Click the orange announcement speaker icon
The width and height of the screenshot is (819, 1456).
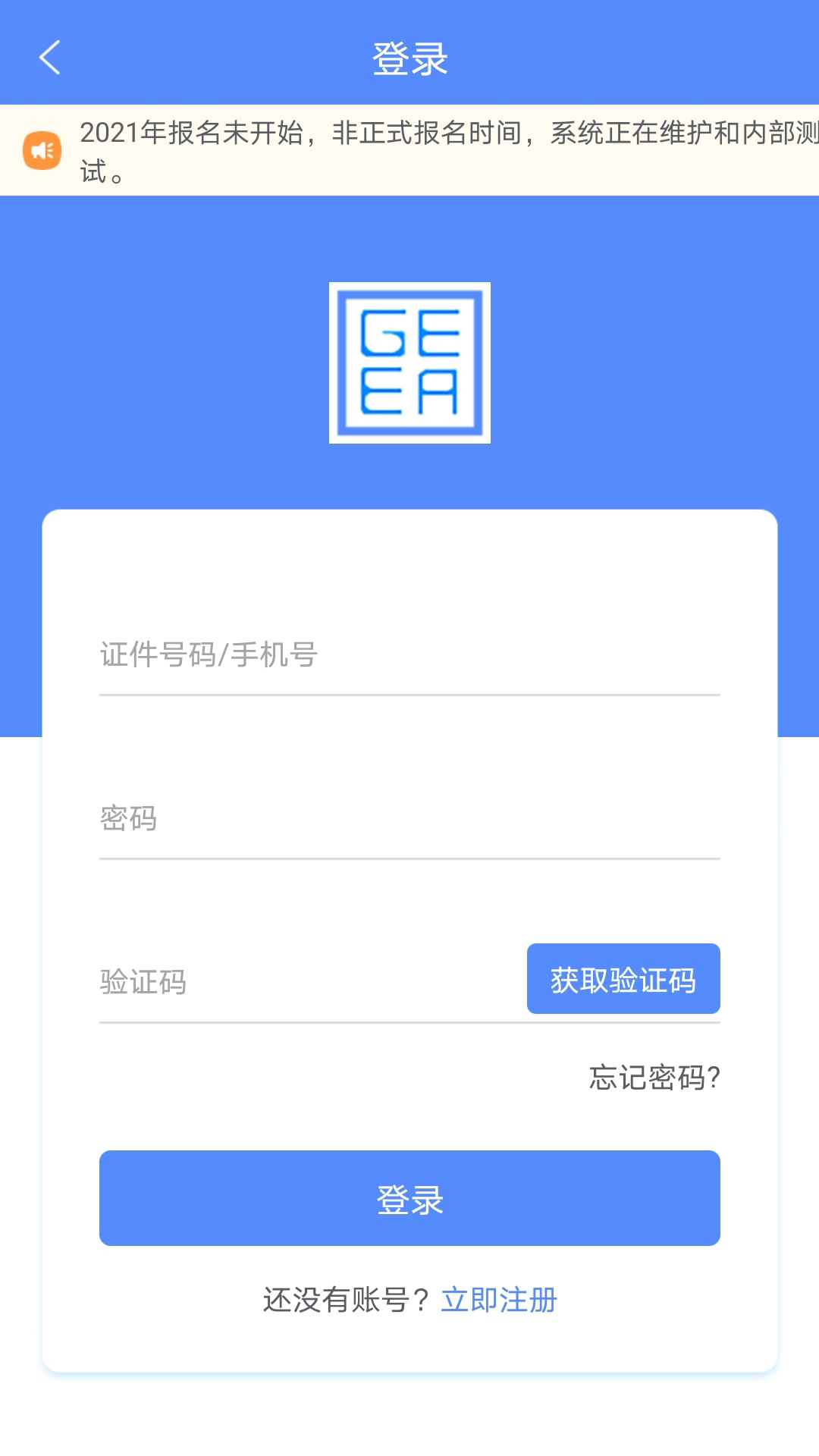point(43,150)
